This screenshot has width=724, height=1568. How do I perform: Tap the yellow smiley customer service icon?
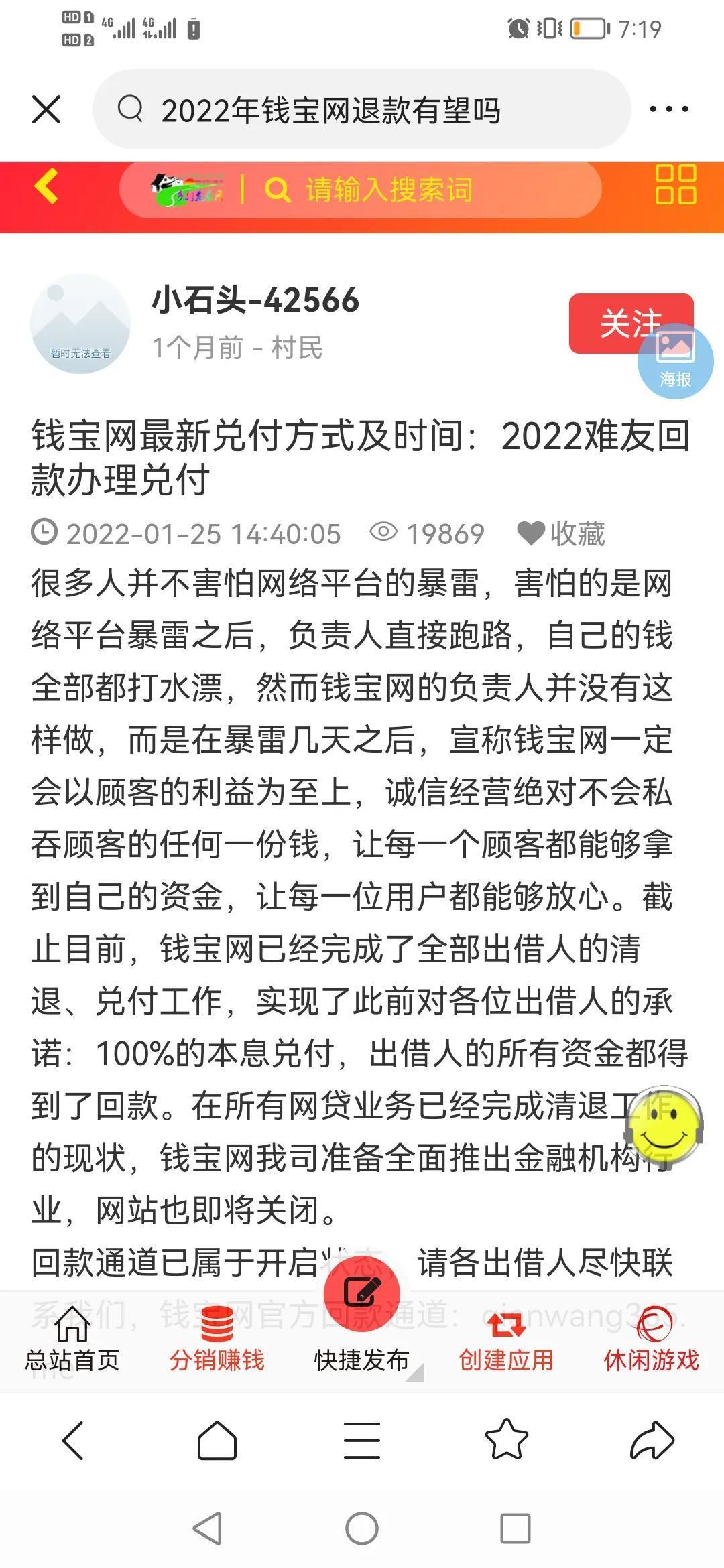664,1126
